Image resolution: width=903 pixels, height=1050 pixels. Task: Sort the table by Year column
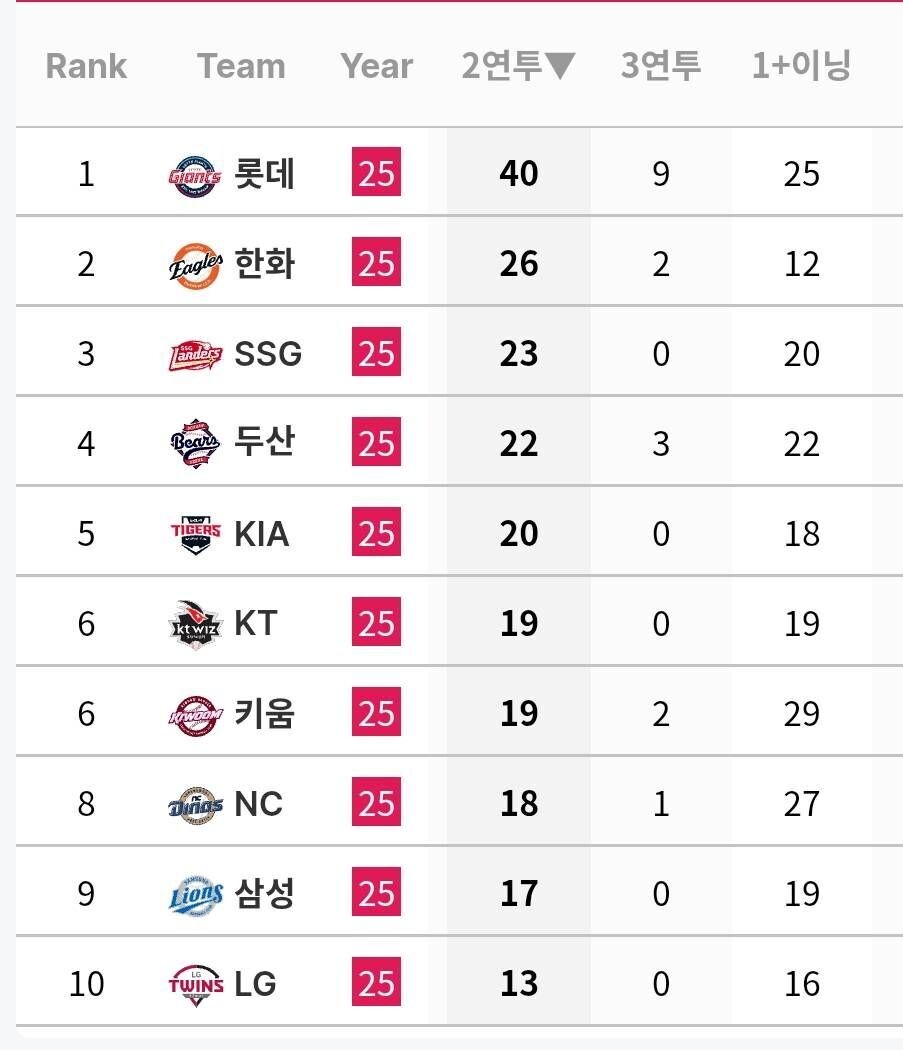pos(376,66)
